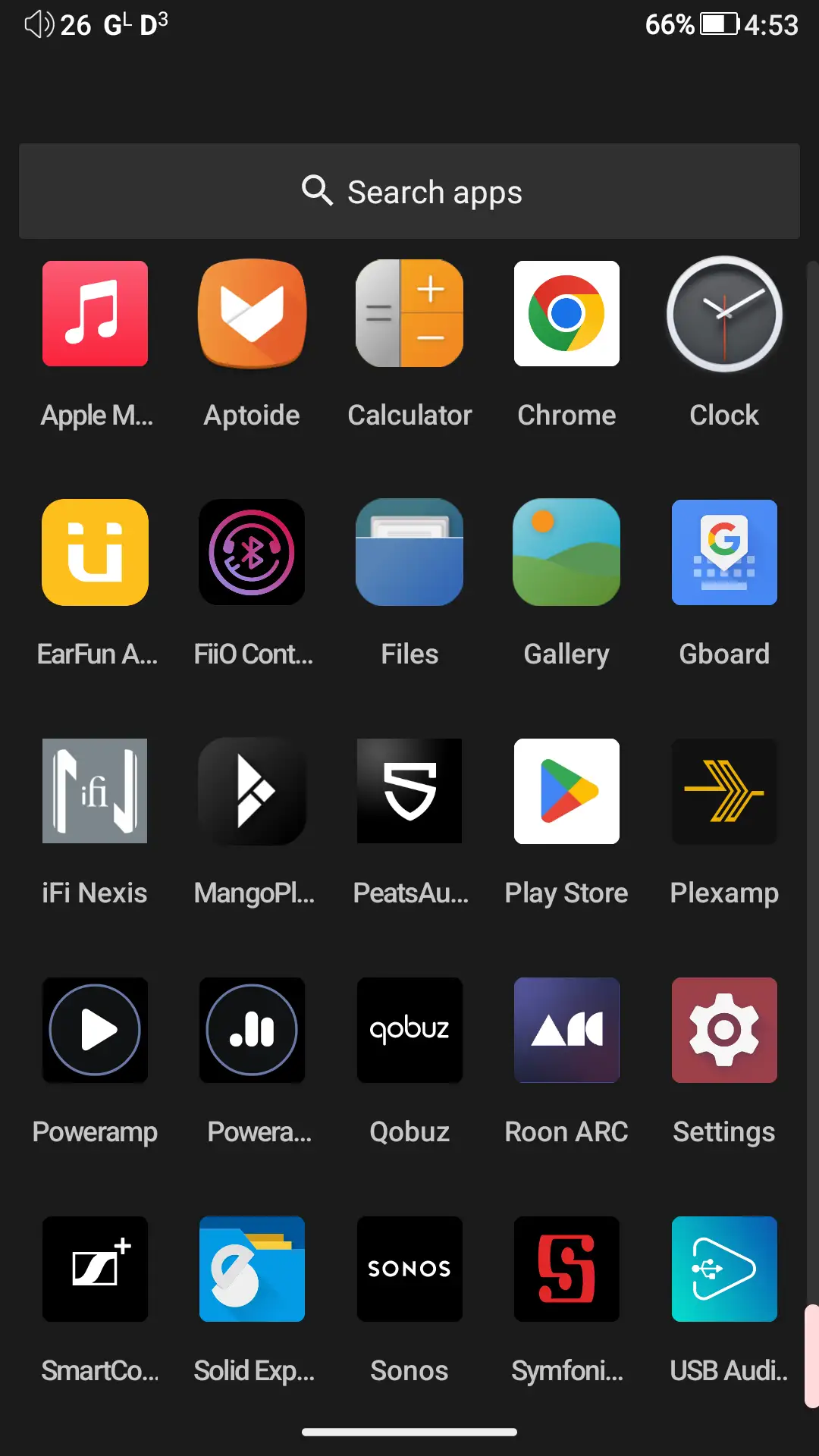The width and height of the screenshot is (819, 1456).
Task: Tap the Search apps field
Action: tap(409, 192)
